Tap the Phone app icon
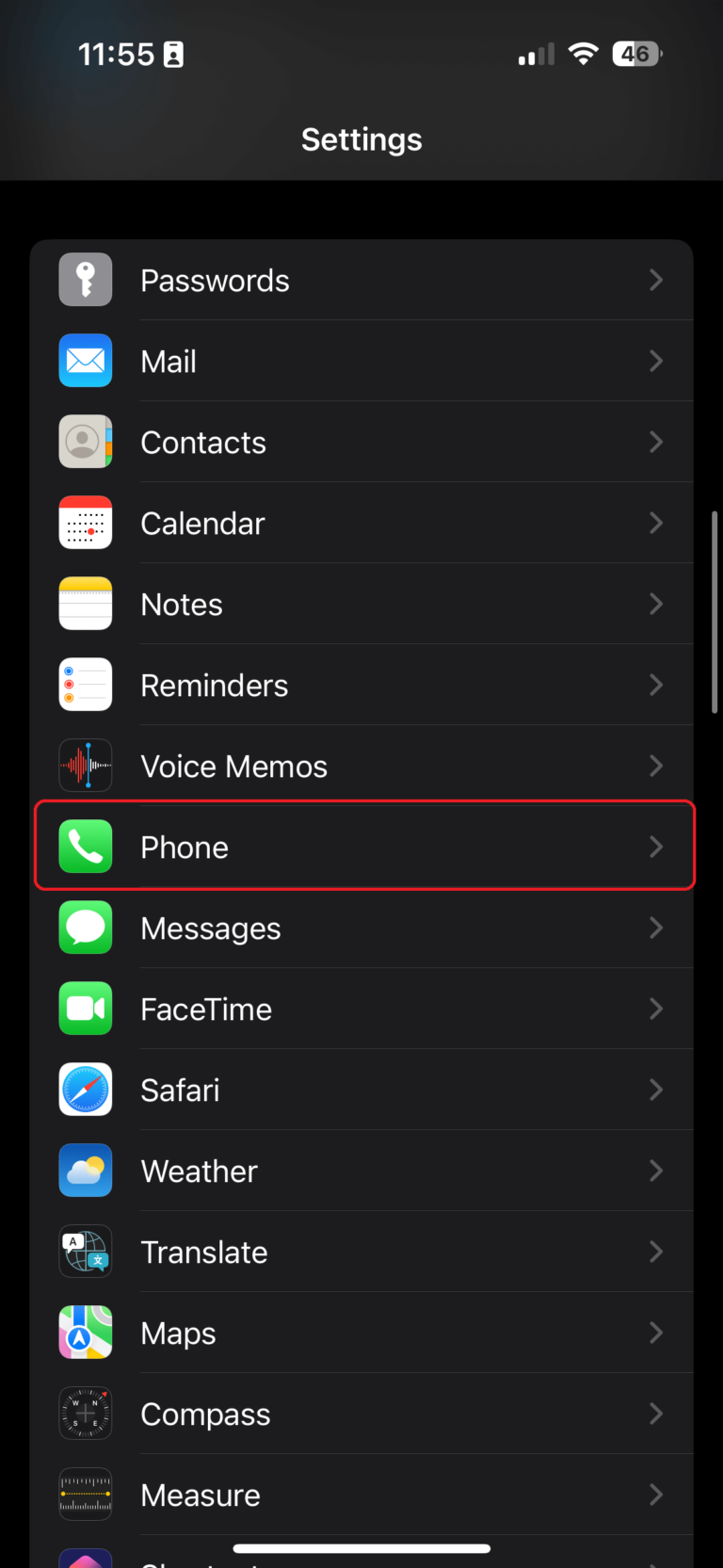 coord(85,846)
